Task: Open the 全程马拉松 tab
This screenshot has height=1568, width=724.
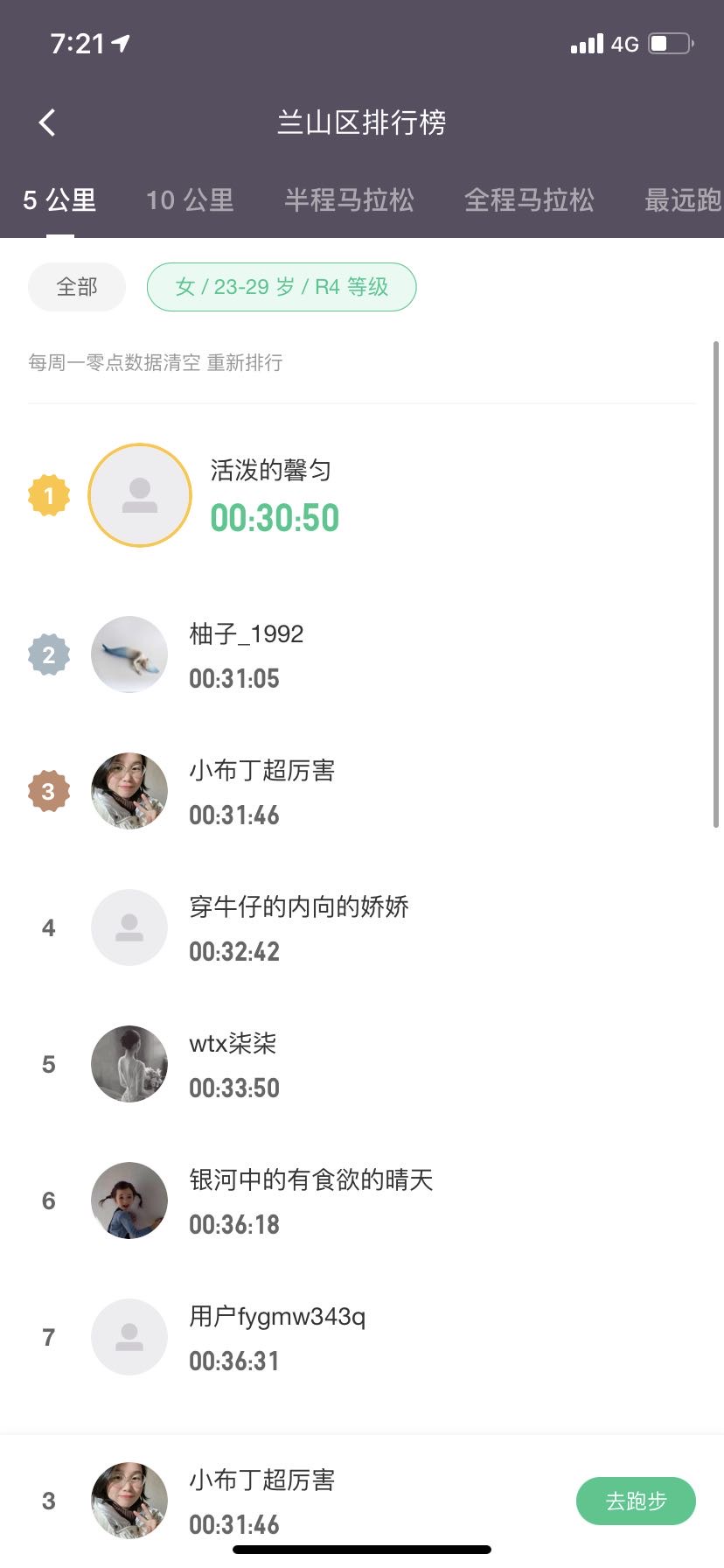Action: tap(529, 200)
